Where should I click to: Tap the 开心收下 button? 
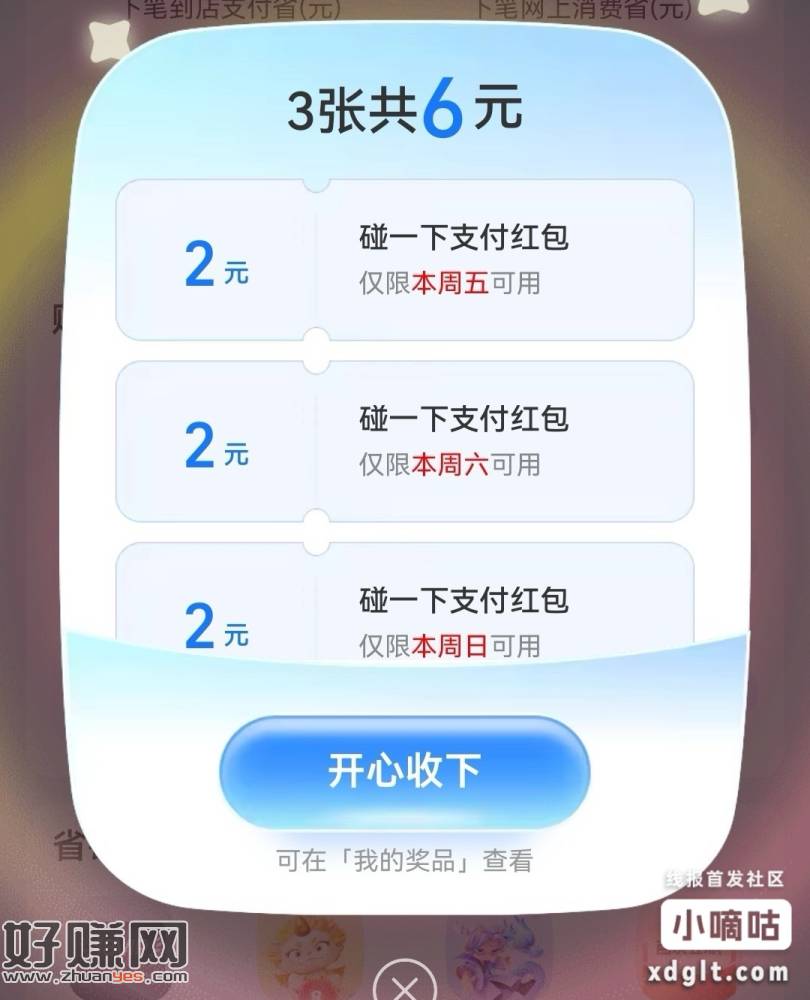pos(404,771)
